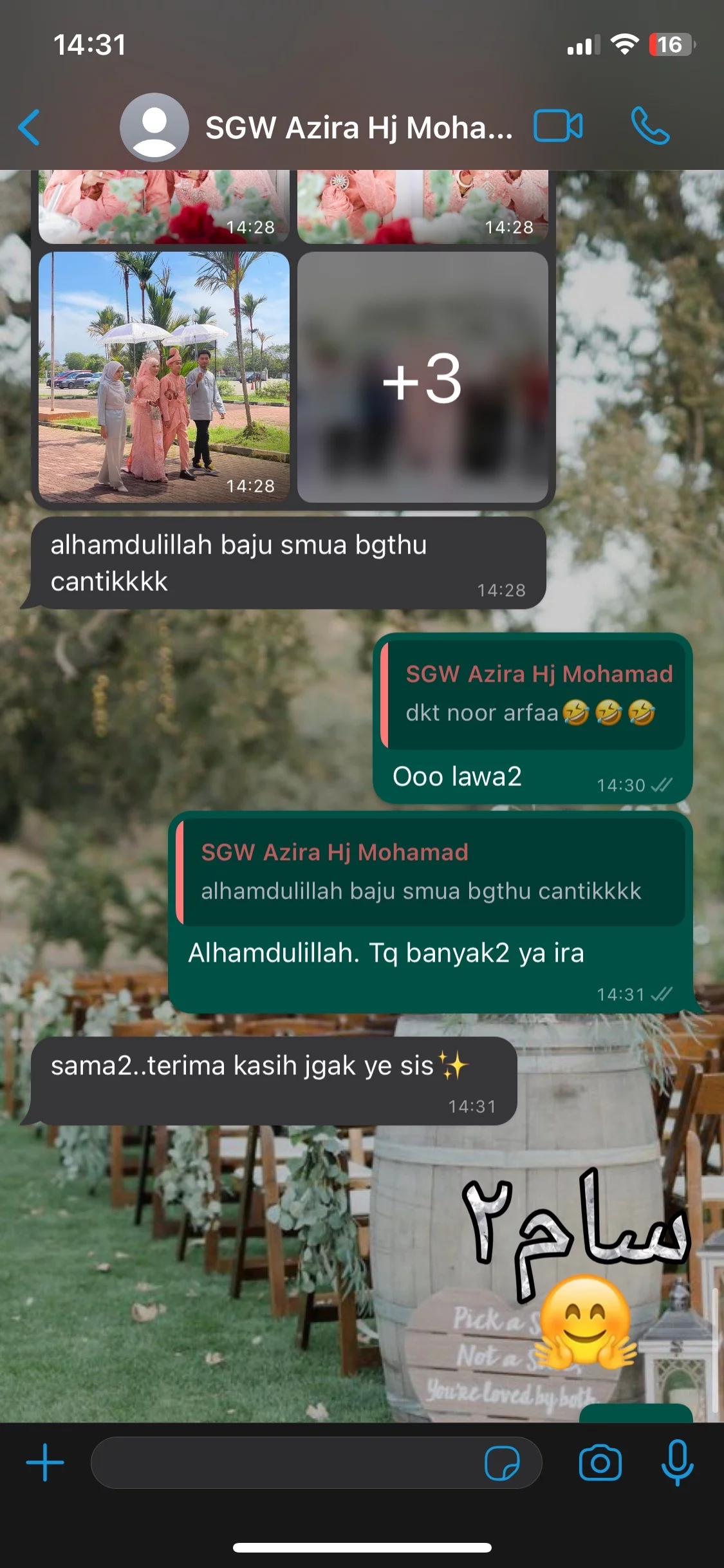724x1568 pixels.
Task: Go back to the chats list
Action: tap(30, 127)
